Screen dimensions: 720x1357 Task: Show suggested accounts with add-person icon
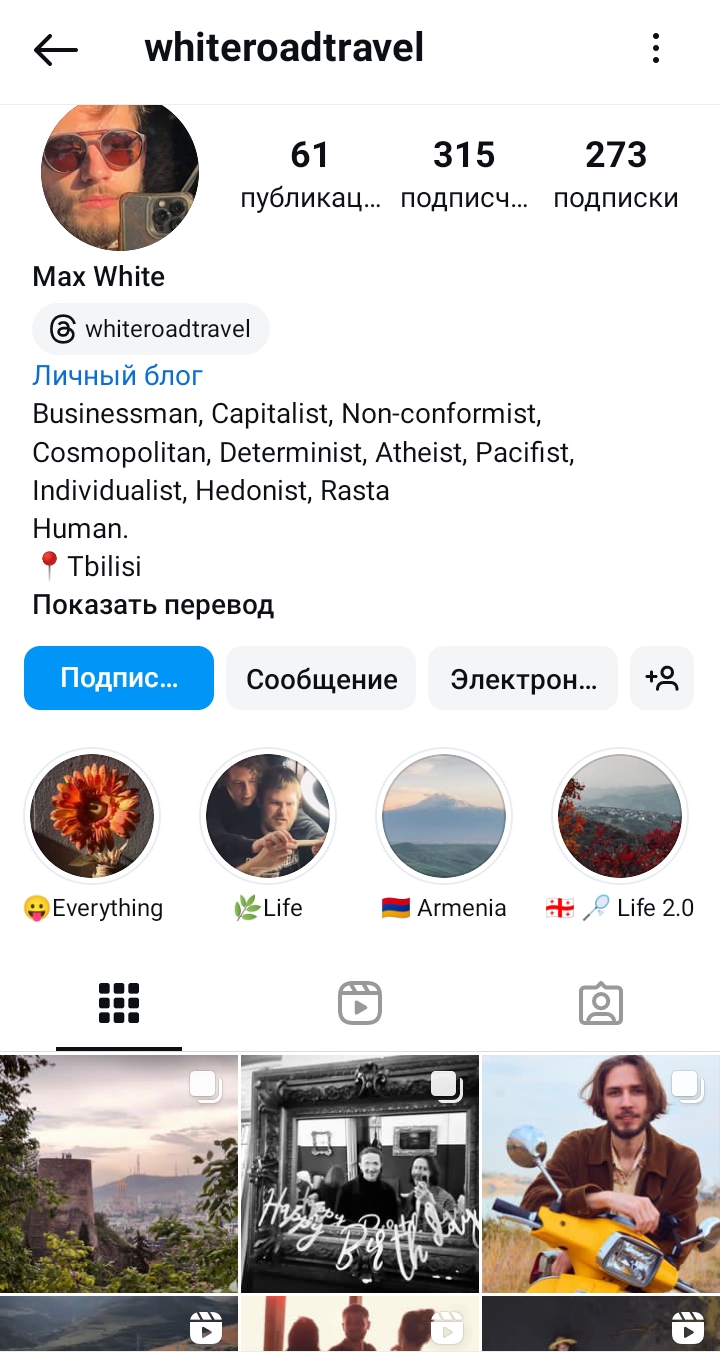tap(662, 678)
